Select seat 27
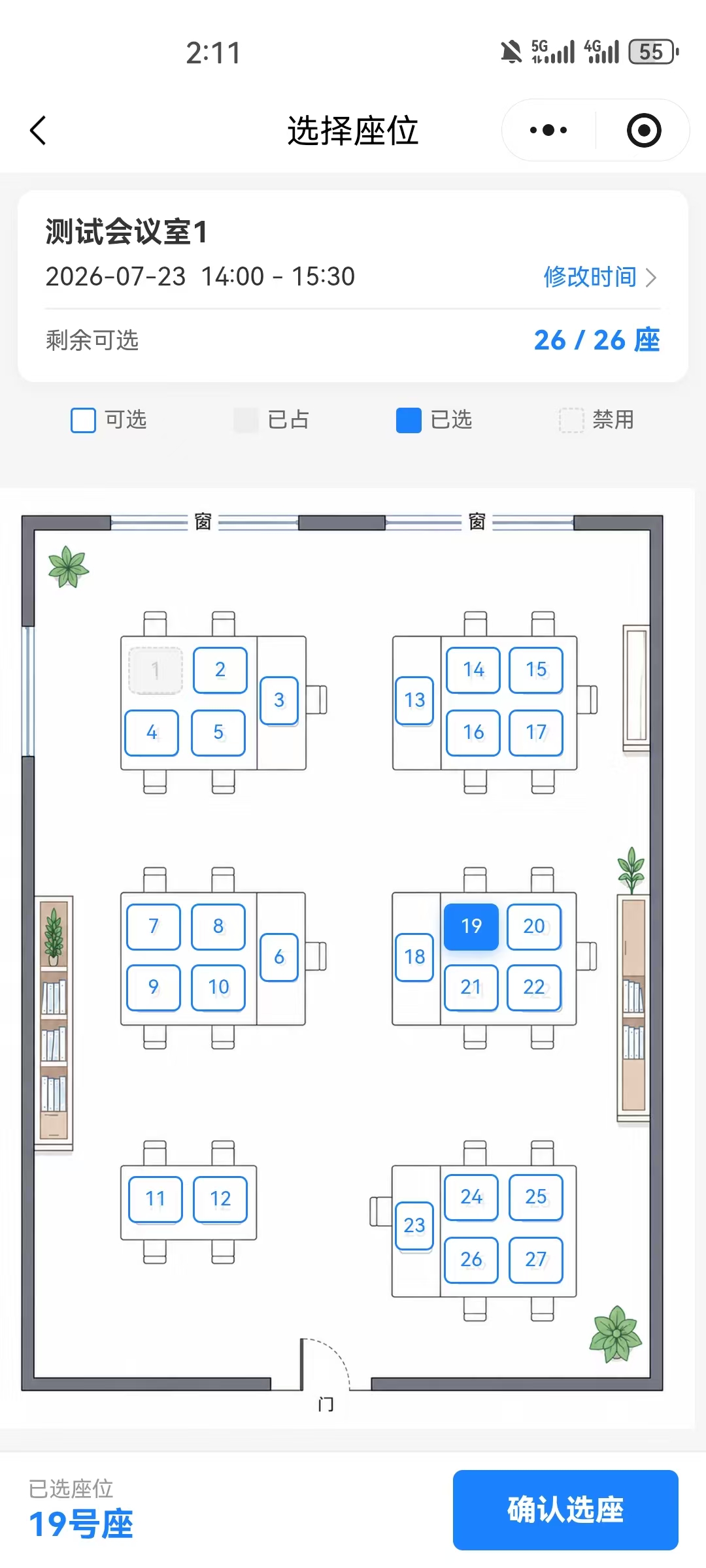 (x=536, y=1260)
